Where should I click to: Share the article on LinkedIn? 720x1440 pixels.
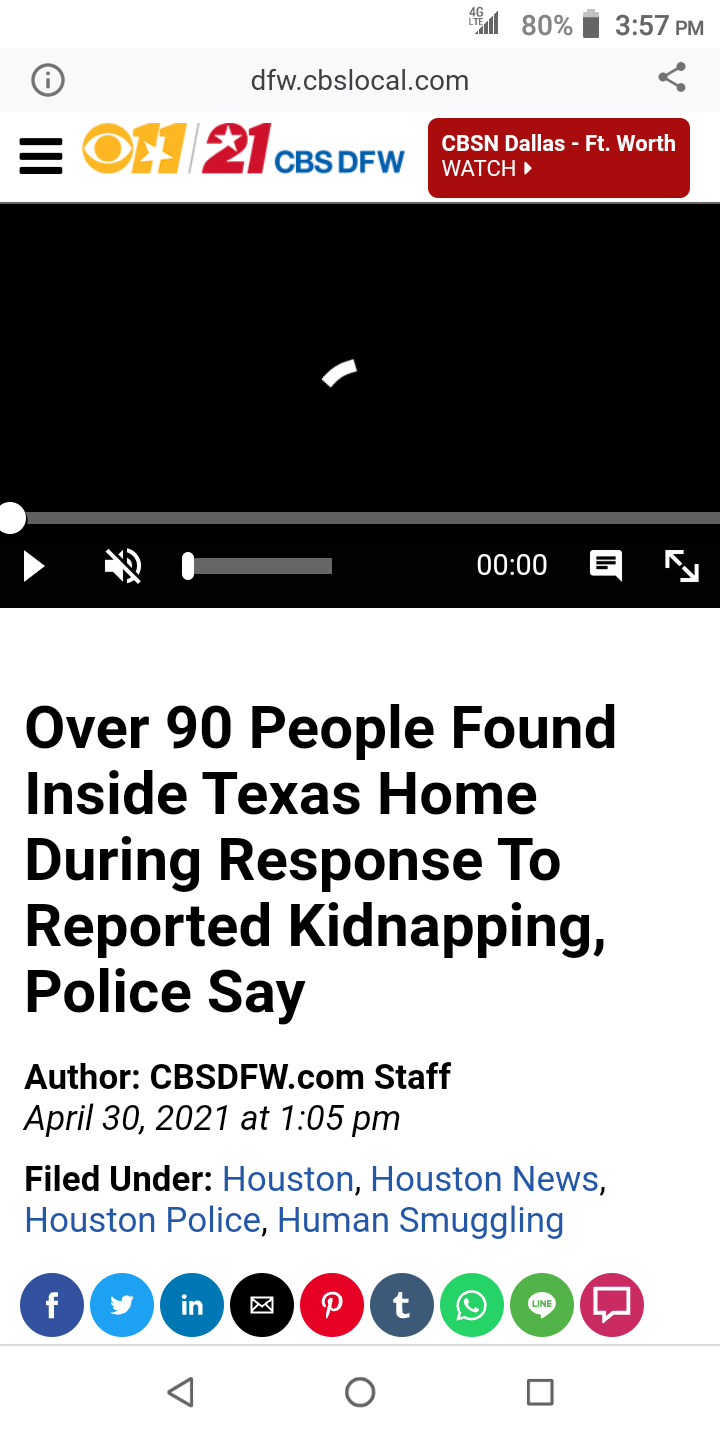tap(192, 1305)
